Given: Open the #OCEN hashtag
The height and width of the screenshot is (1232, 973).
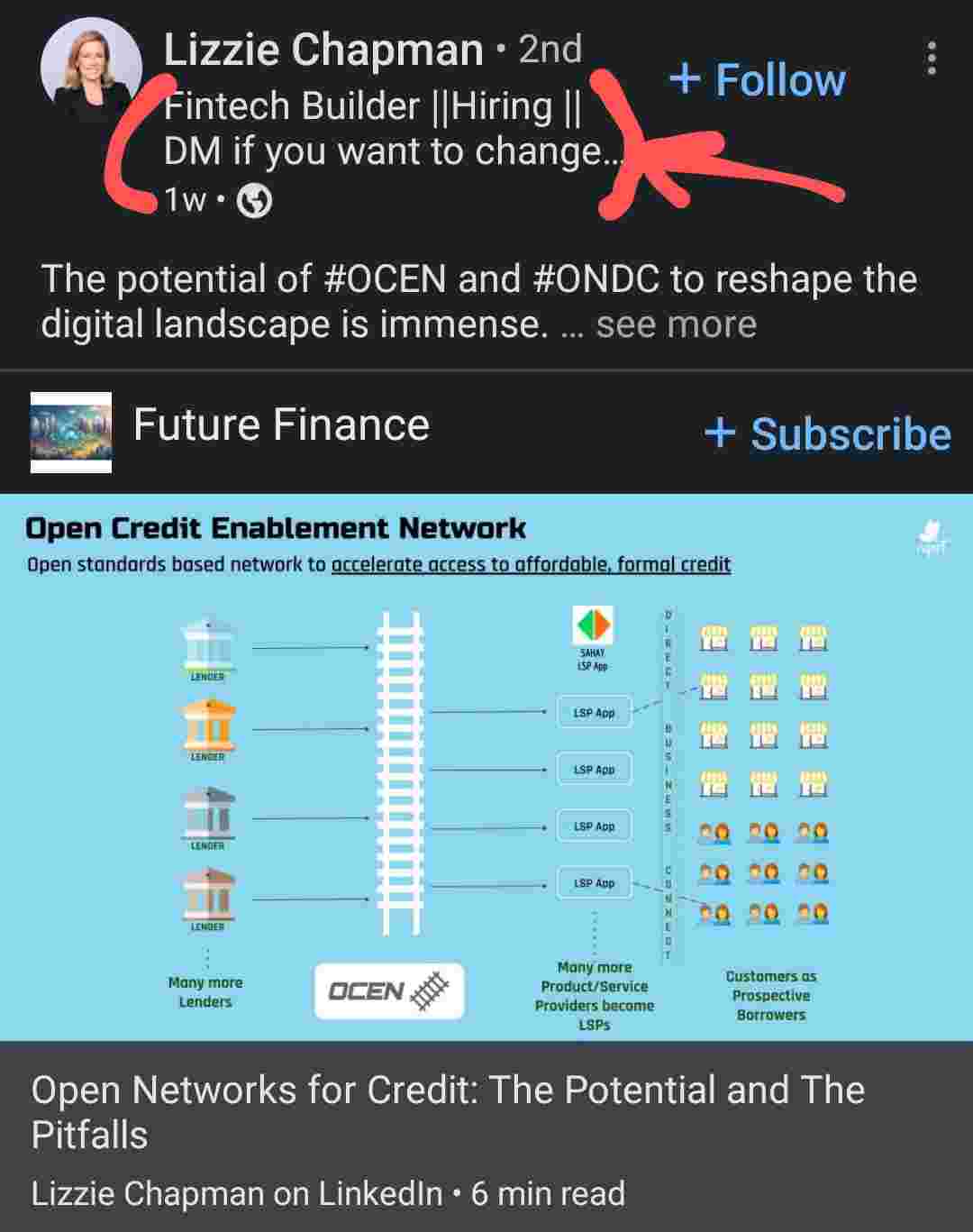Looking at the screenshot, I should coord(385,279).
